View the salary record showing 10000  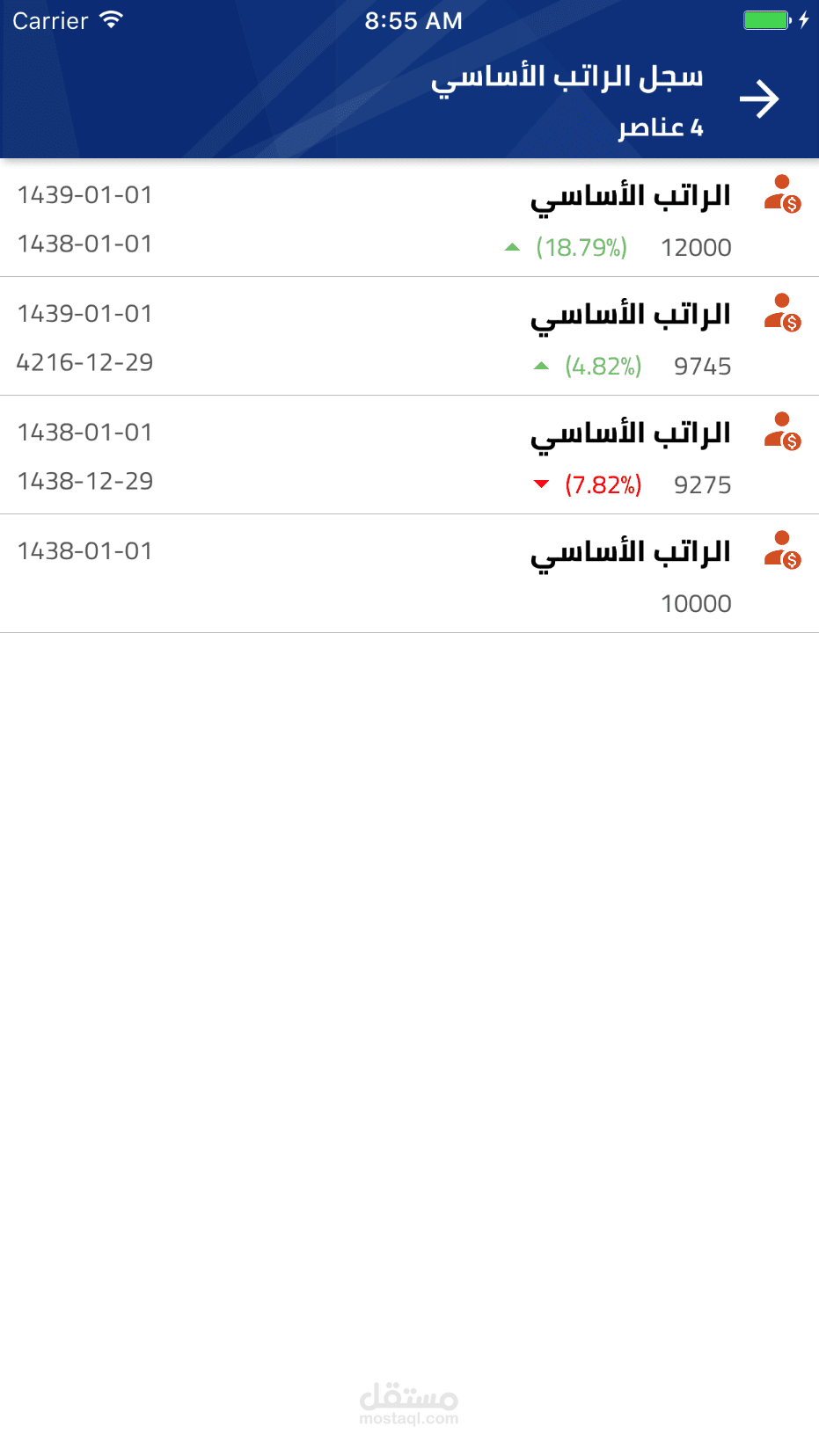click(409, 575)
